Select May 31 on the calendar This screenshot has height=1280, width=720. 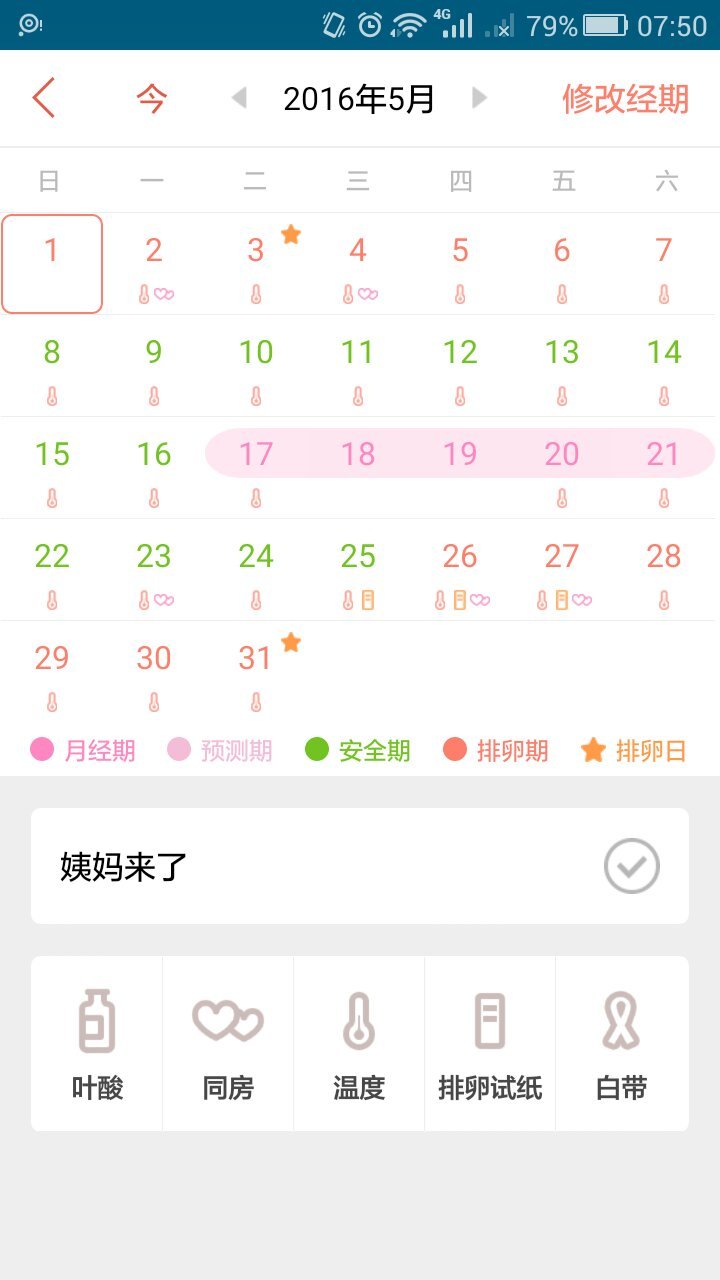tap(256, 671)
